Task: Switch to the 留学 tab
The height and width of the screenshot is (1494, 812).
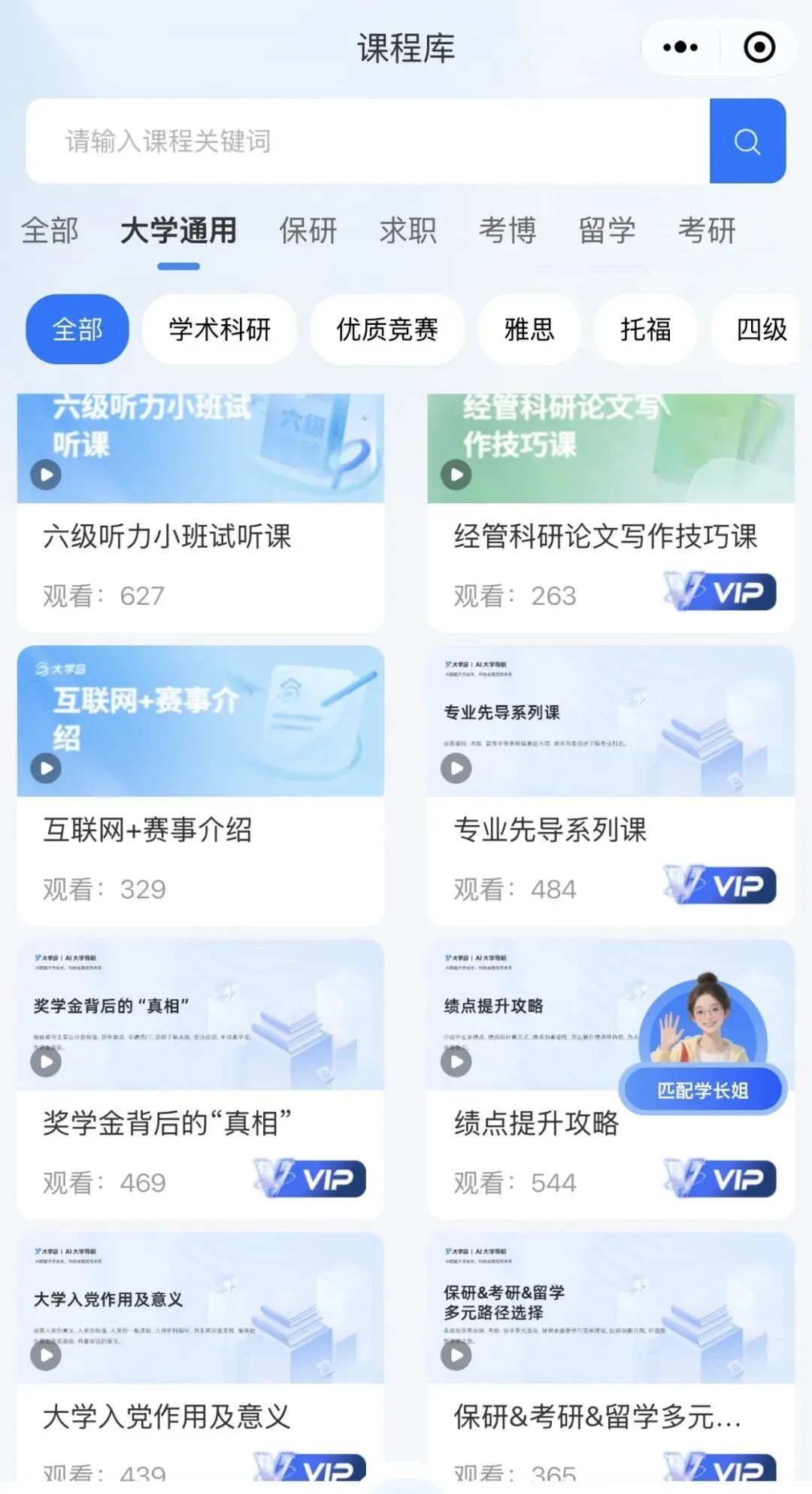Action: (x=607, y=230)
